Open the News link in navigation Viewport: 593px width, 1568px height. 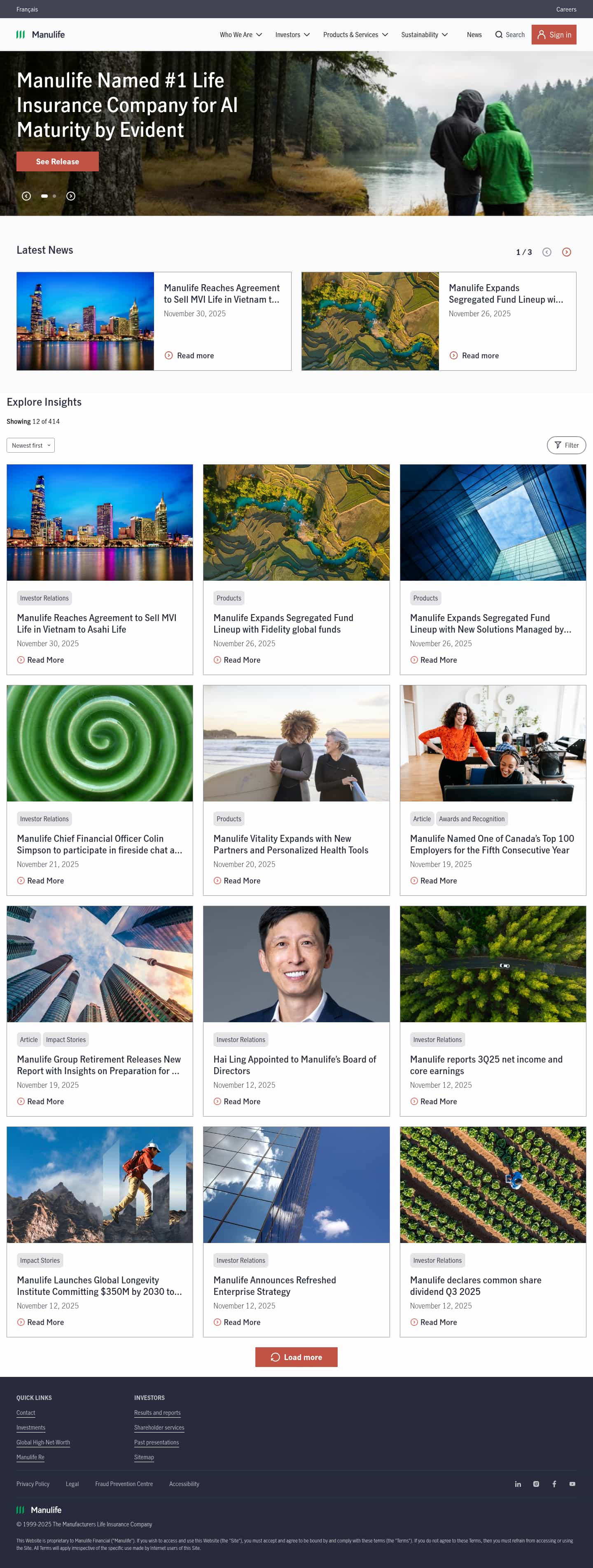(474, 35)
